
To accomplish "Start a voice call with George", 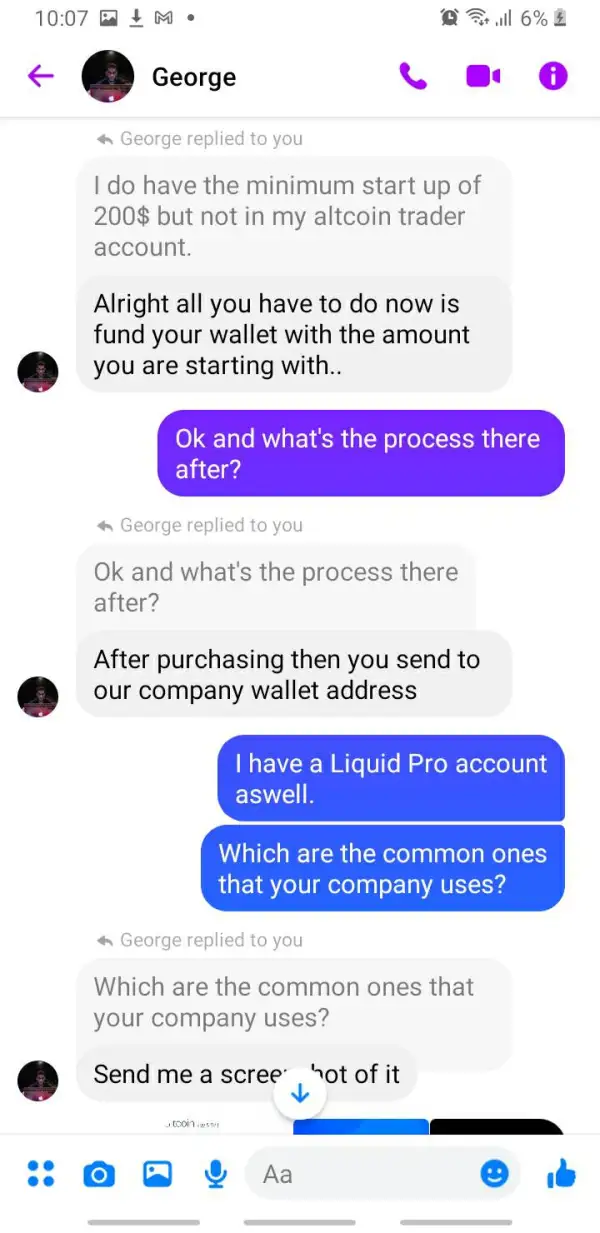I will 412,76.
